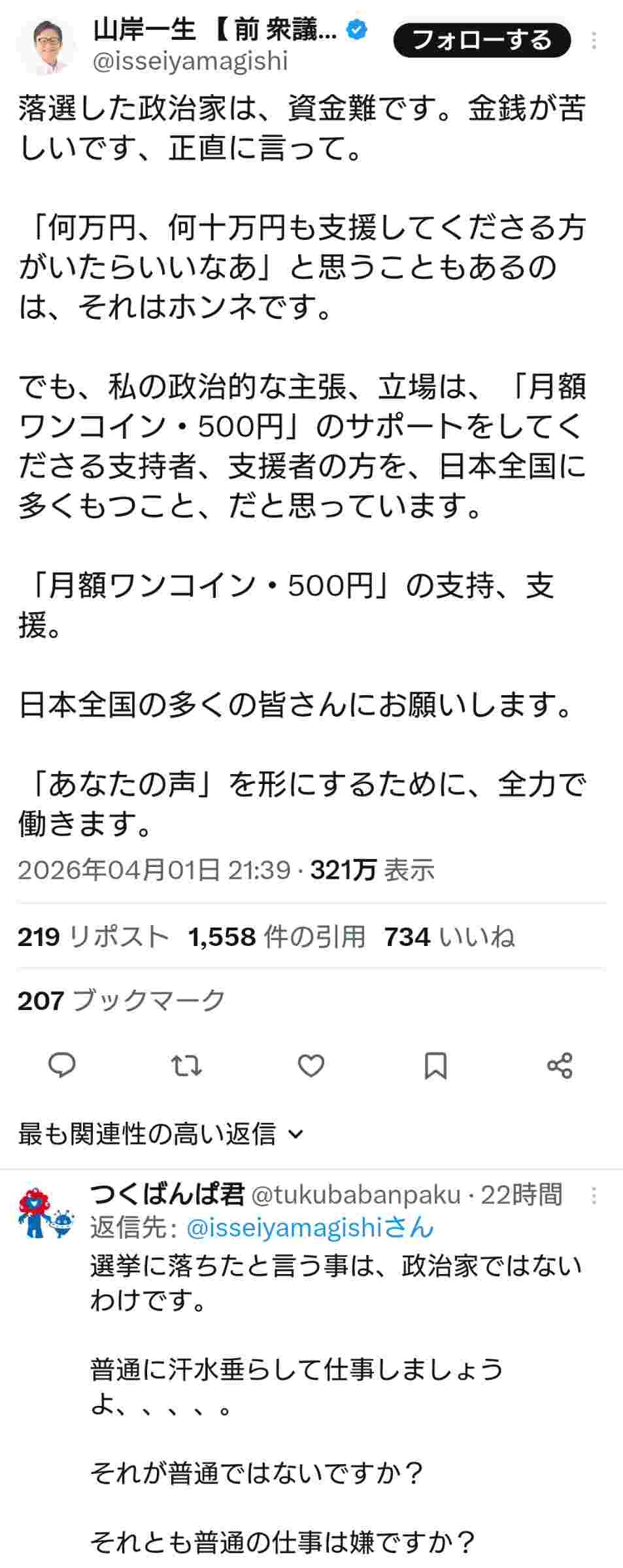Tap the フォローする button
Image resolution: width=623 pixels, height=1568 pixels.
click(x=482, y=41)
